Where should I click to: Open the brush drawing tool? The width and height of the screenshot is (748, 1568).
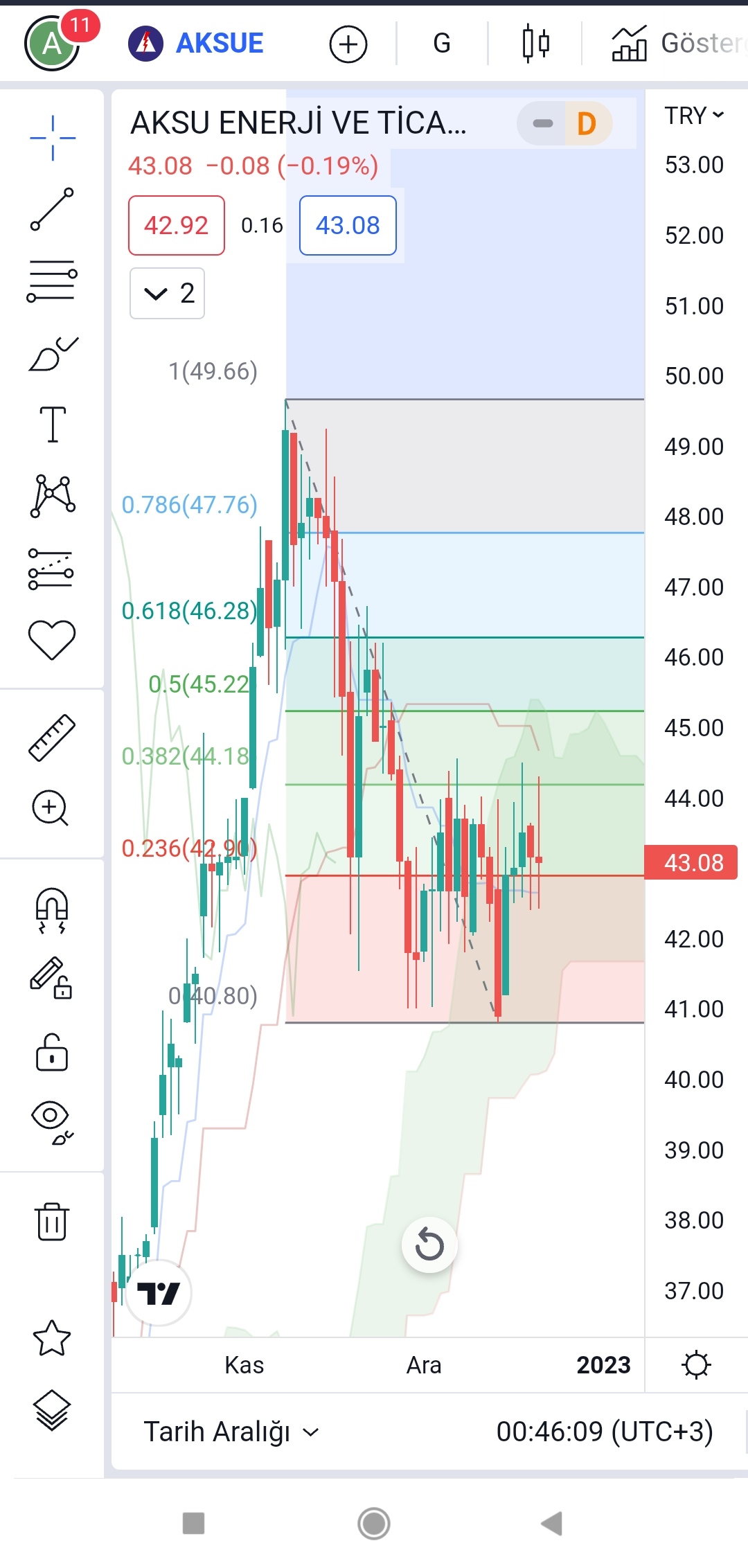[53, 353]
